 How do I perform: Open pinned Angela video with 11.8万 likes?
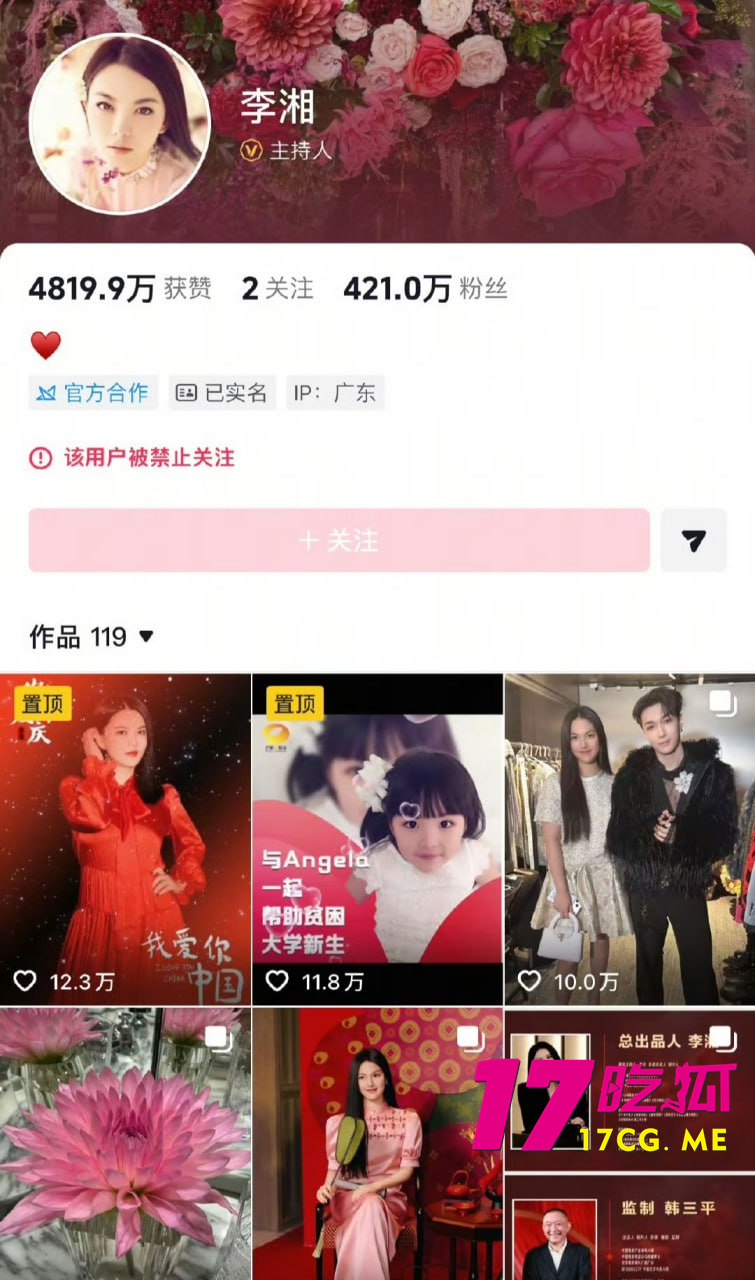(377, 838)
